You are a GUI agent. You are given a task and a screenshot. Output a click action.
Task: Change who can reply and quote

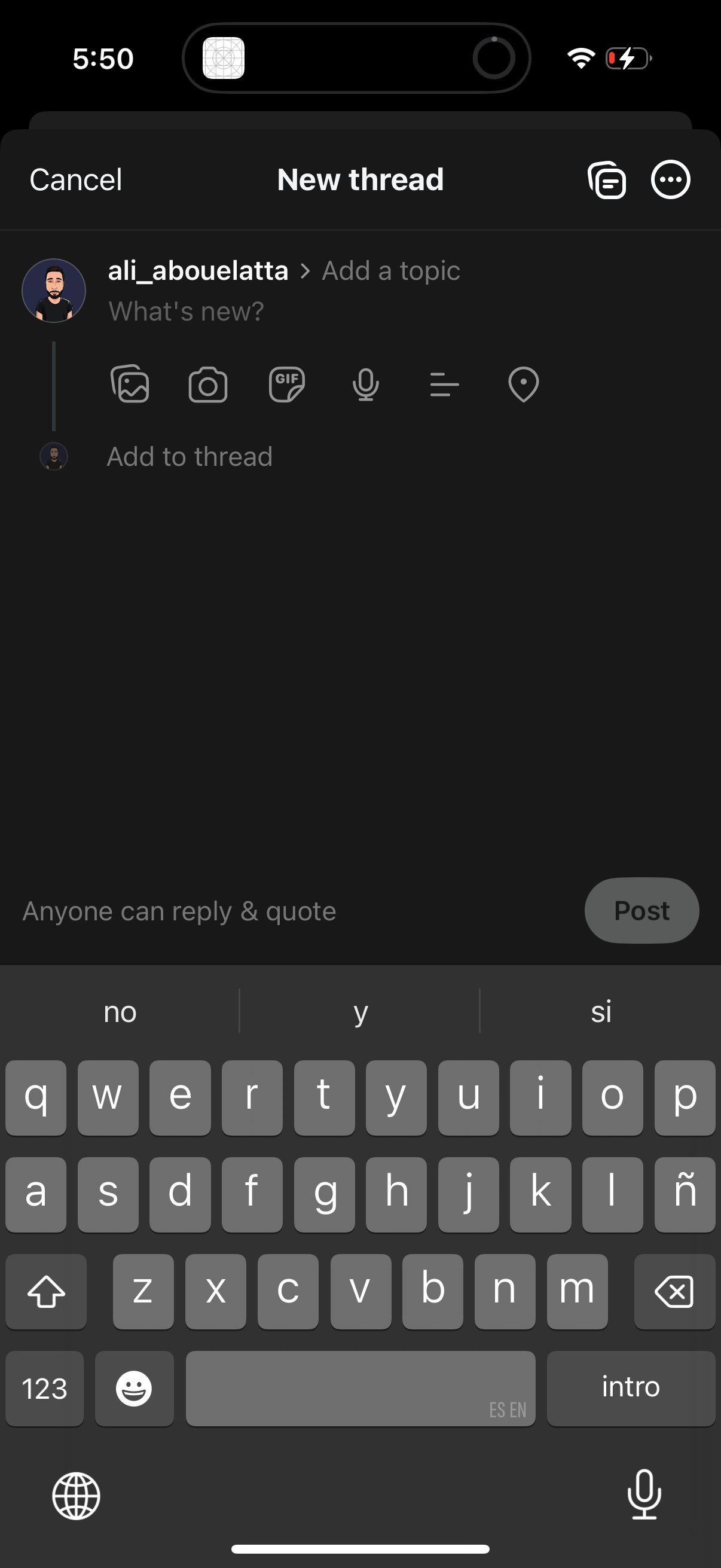[x=179, y=910]
